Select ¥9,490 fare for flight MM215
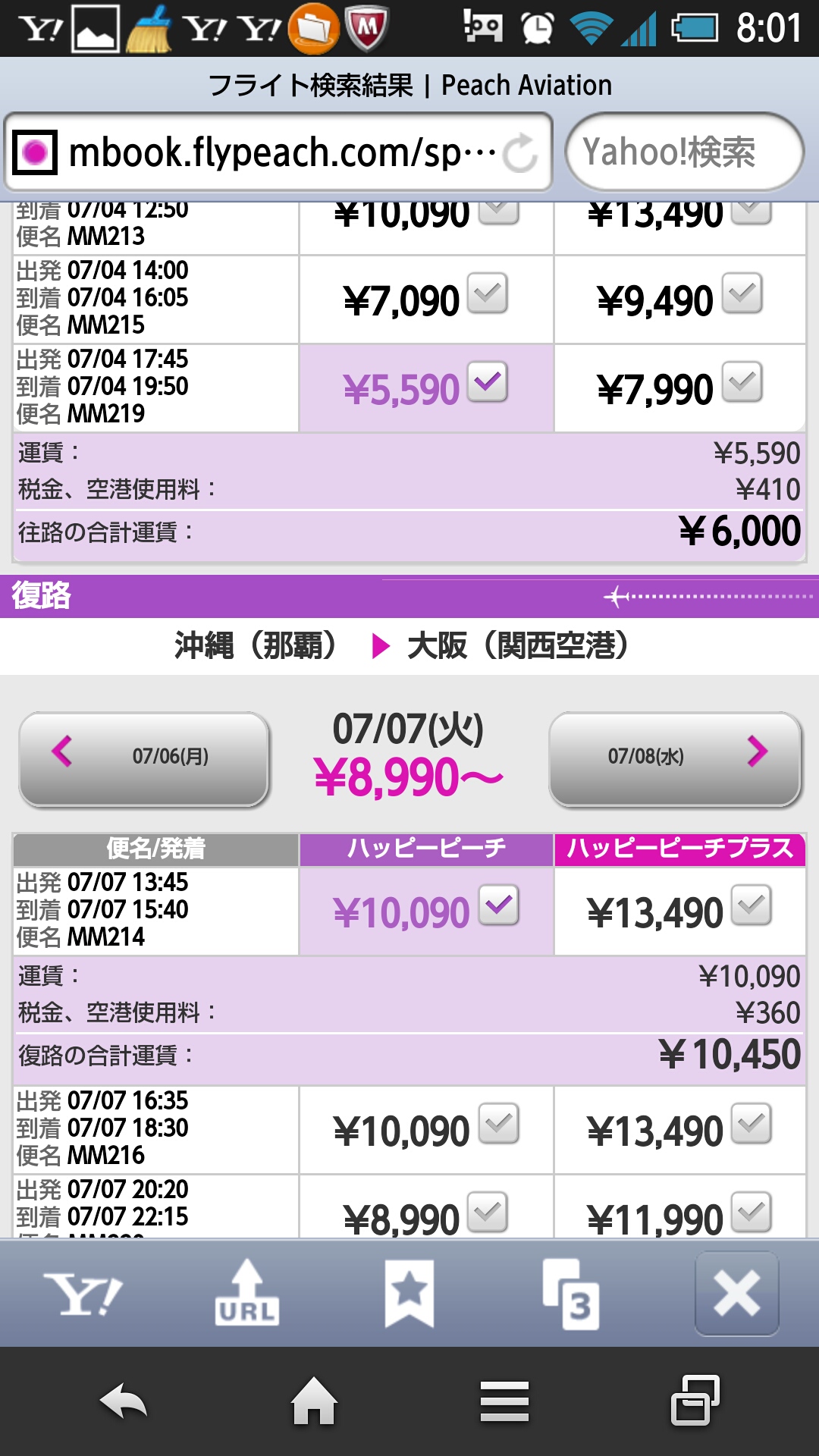 [742, 294]
